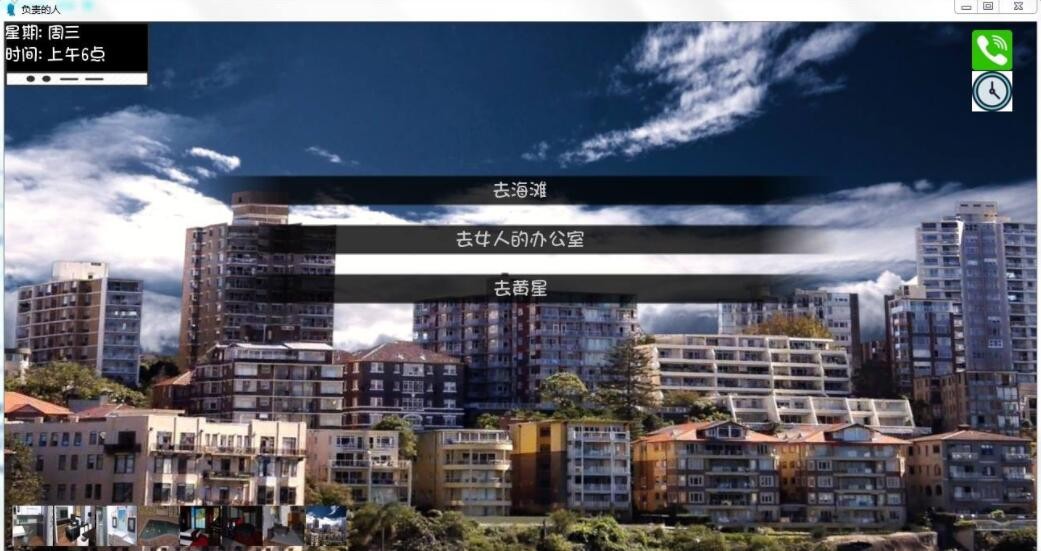Open the kitchen location thumbnail
The image size is (1041, 551).
pyautogui.click(x=74, y=526)
